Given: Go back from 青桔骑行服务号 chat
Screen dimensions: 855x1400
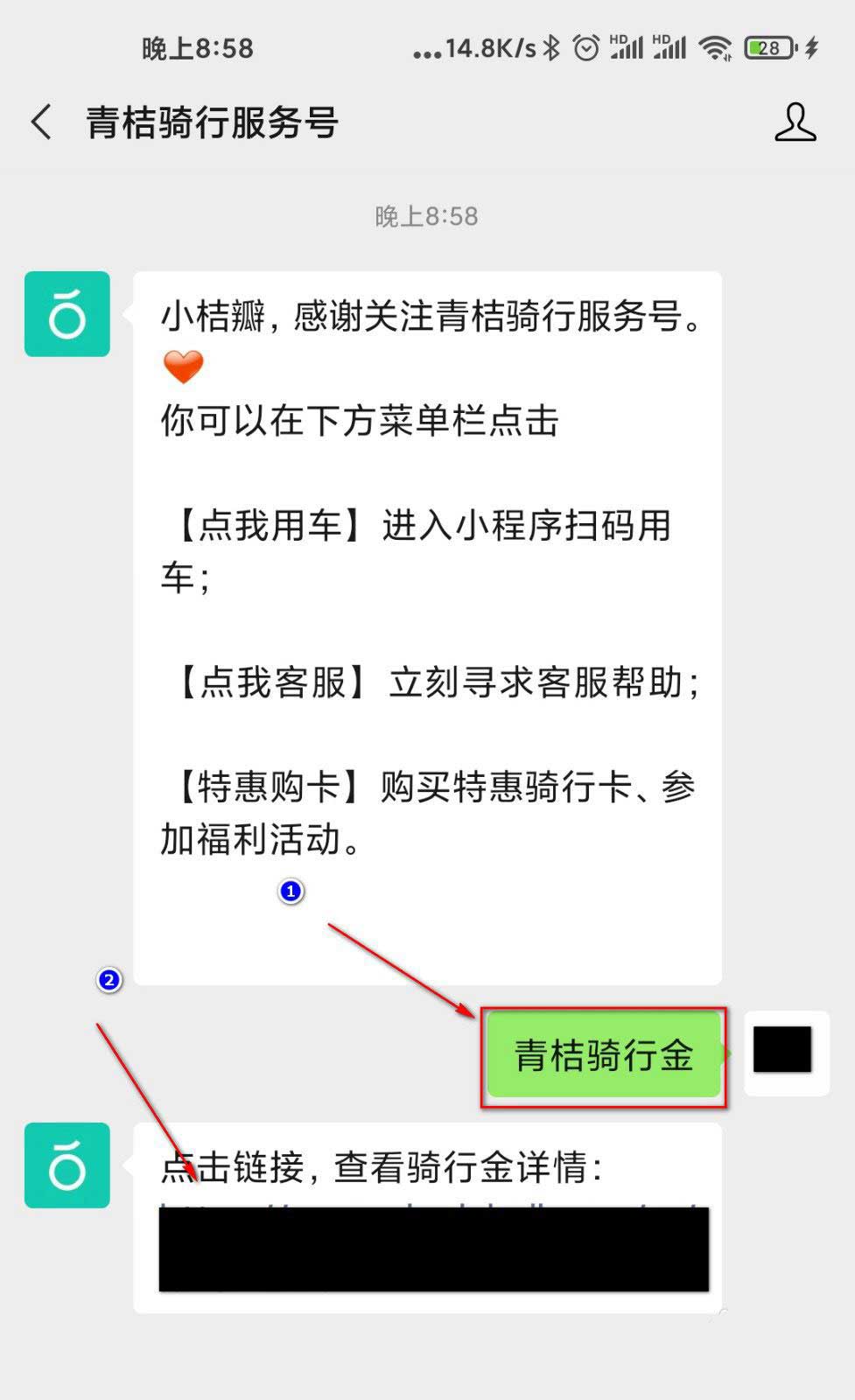Looking at the screenshot, I should pos(42,122).
